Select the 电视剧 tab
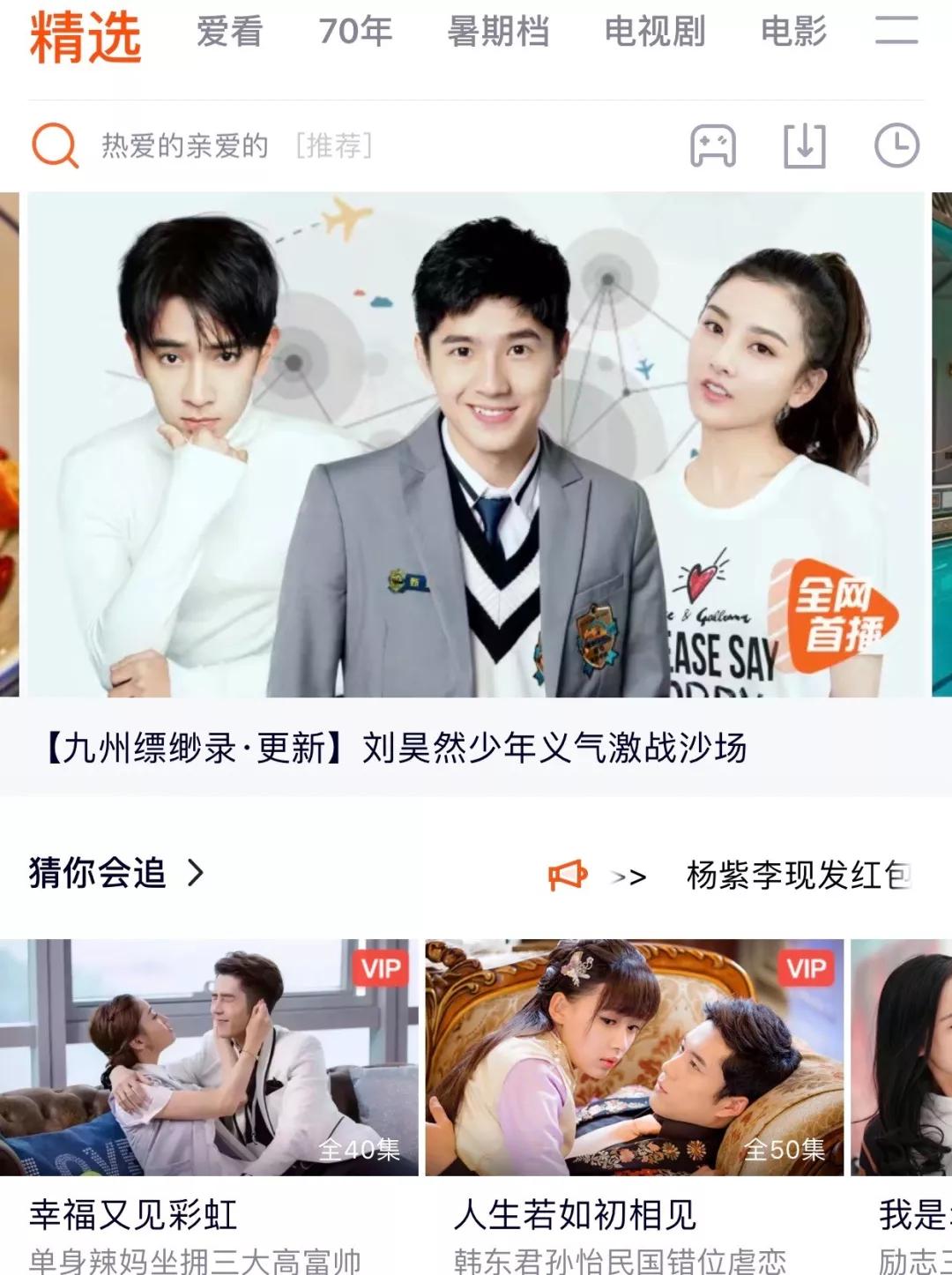The image size is (952, 1275). point(654,33)
